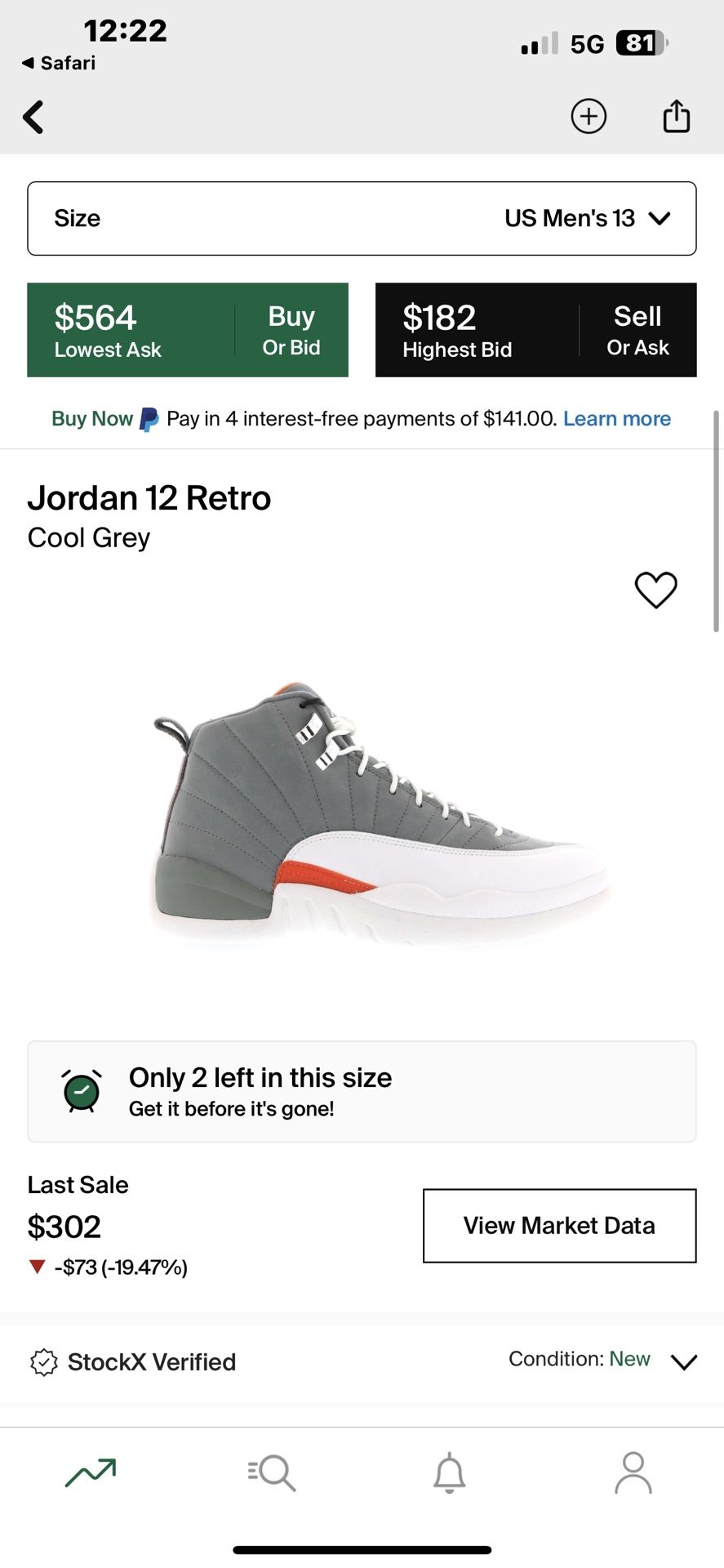Share this Jordan 12 listing

point(676,116)
